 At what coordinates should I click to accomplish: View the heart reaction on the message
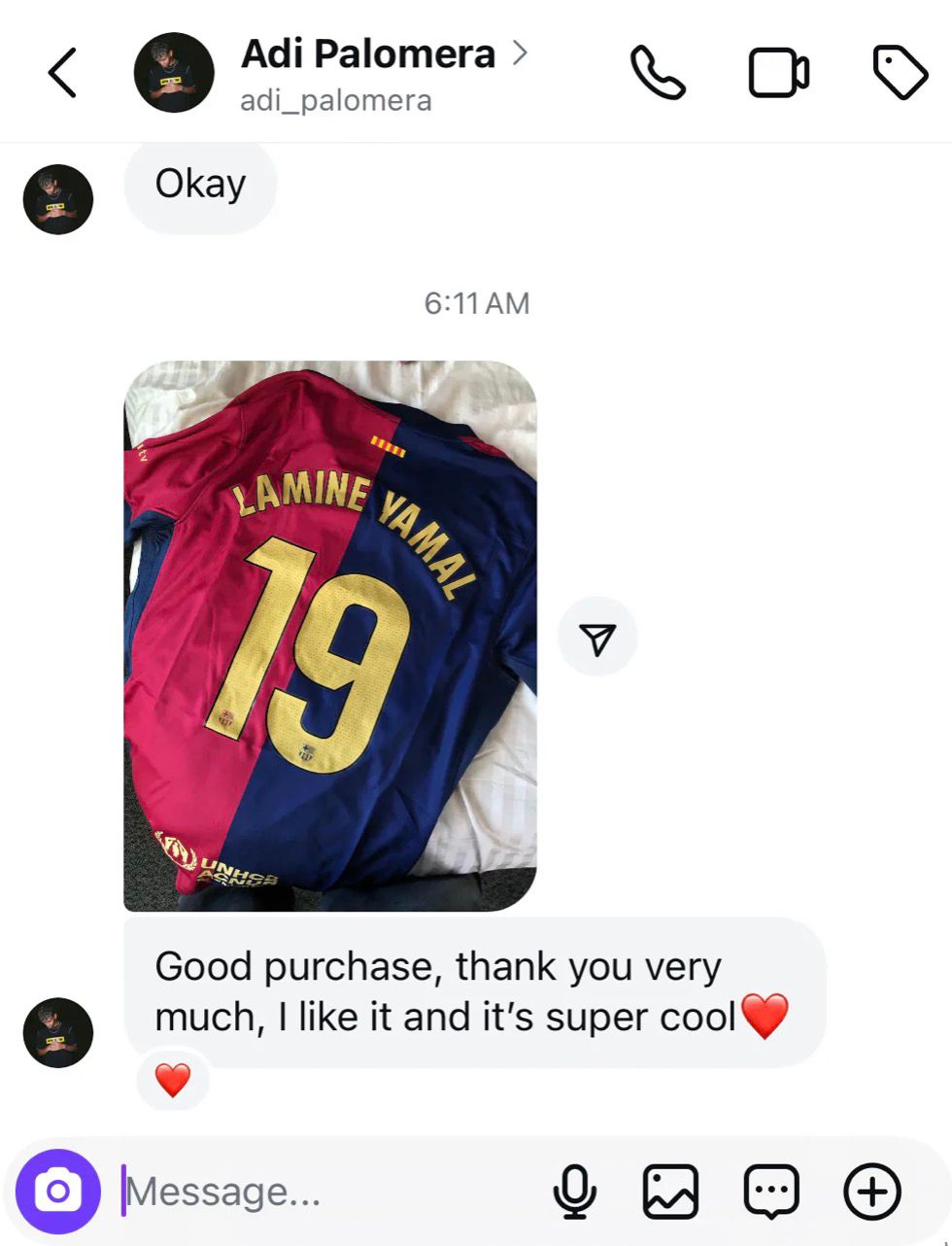[x=173, y=1080]
